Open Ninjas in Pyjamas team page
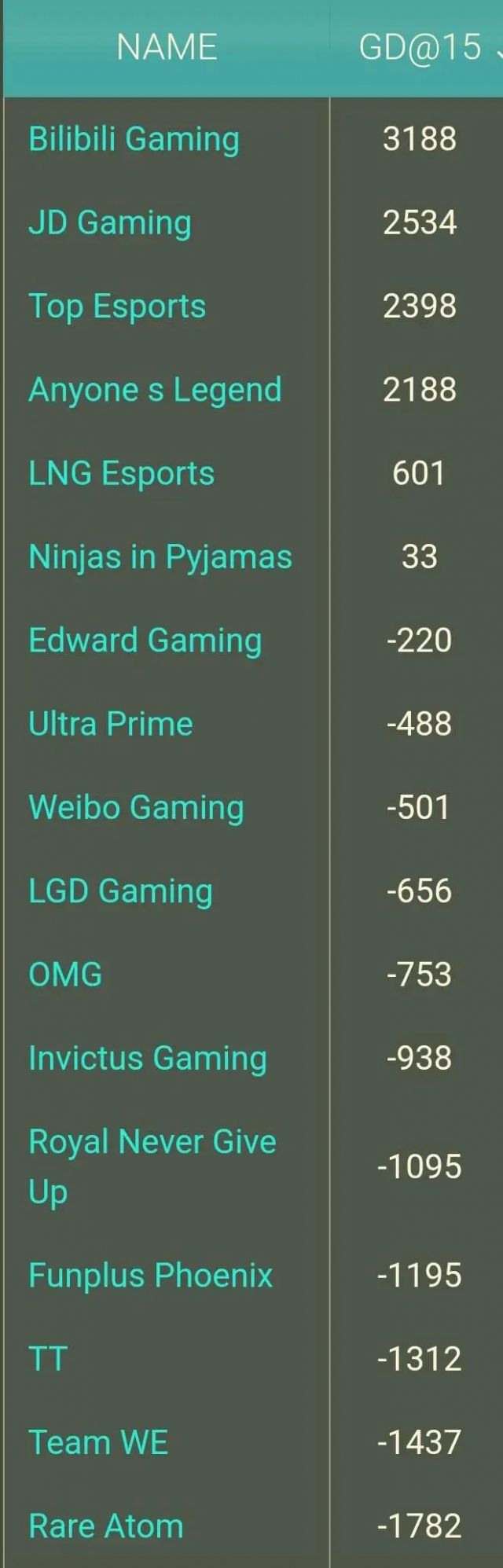The width and height of the screenshot is (503, 1568). 160,556
